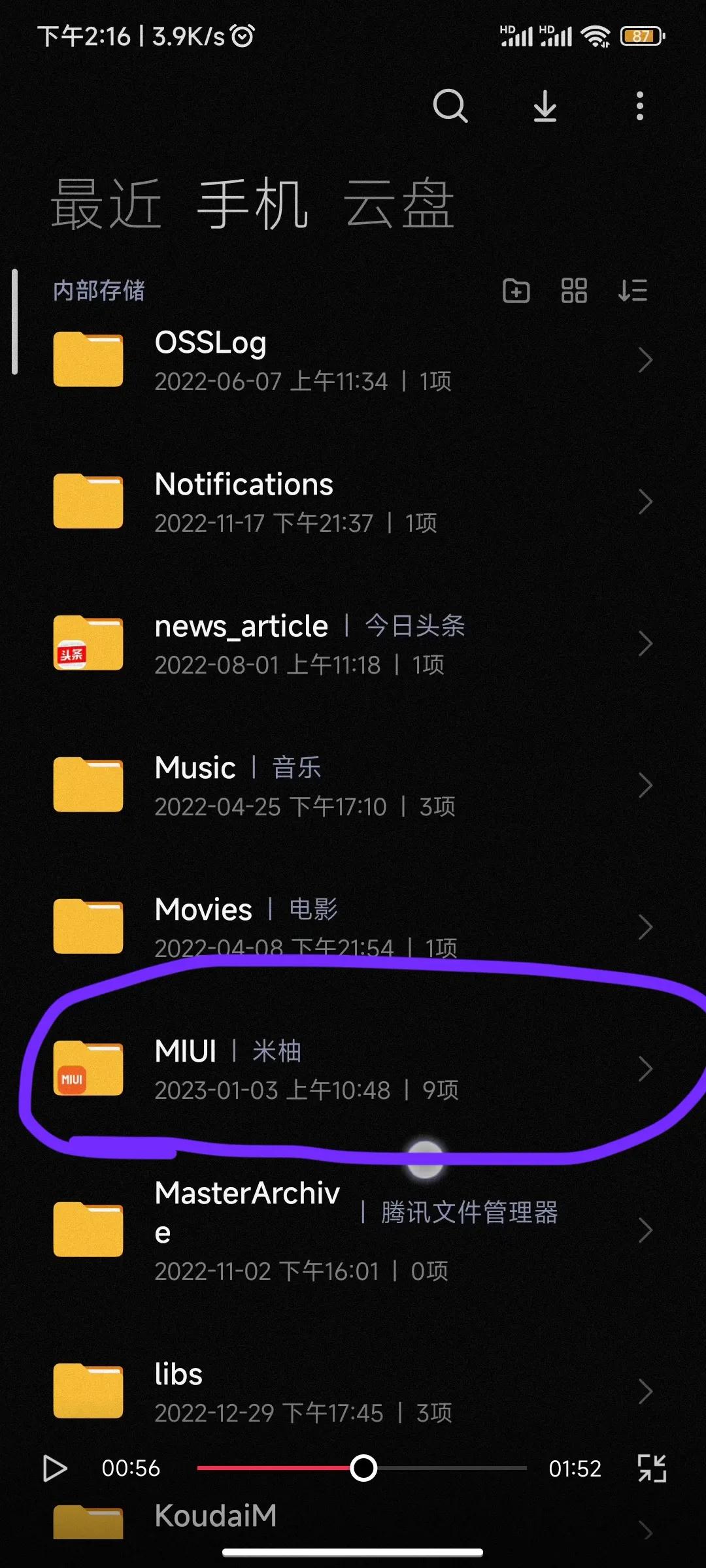Switch to the 最近 tab

(x=107, y=204)
